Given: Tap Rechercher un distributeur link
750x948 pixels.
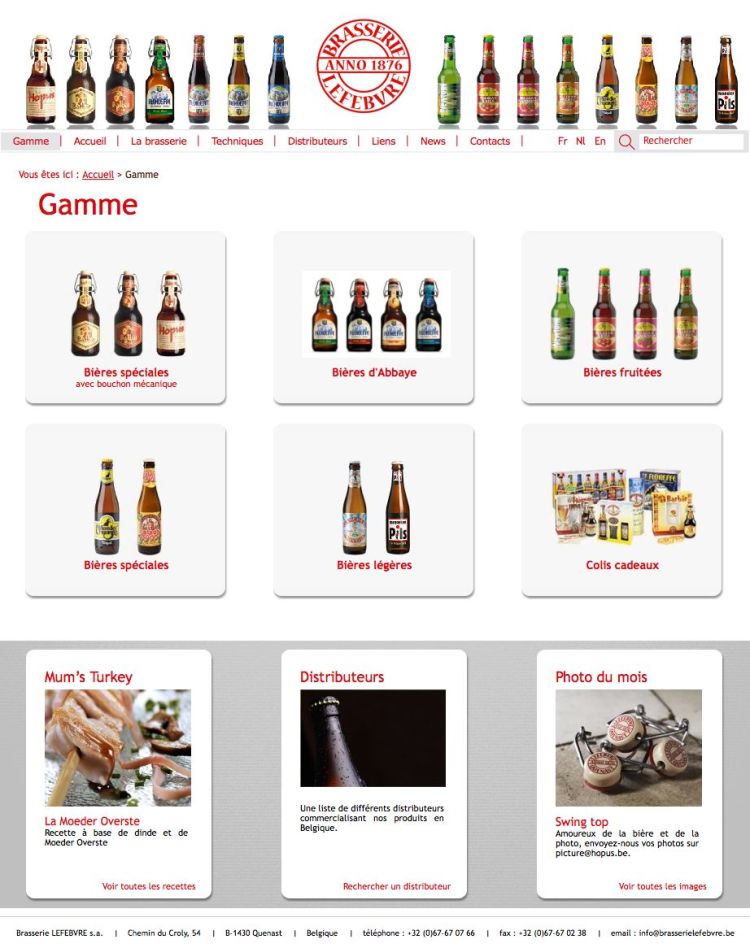Looking at the screenshot, I should pyautogui.click(x=397, y=886).
